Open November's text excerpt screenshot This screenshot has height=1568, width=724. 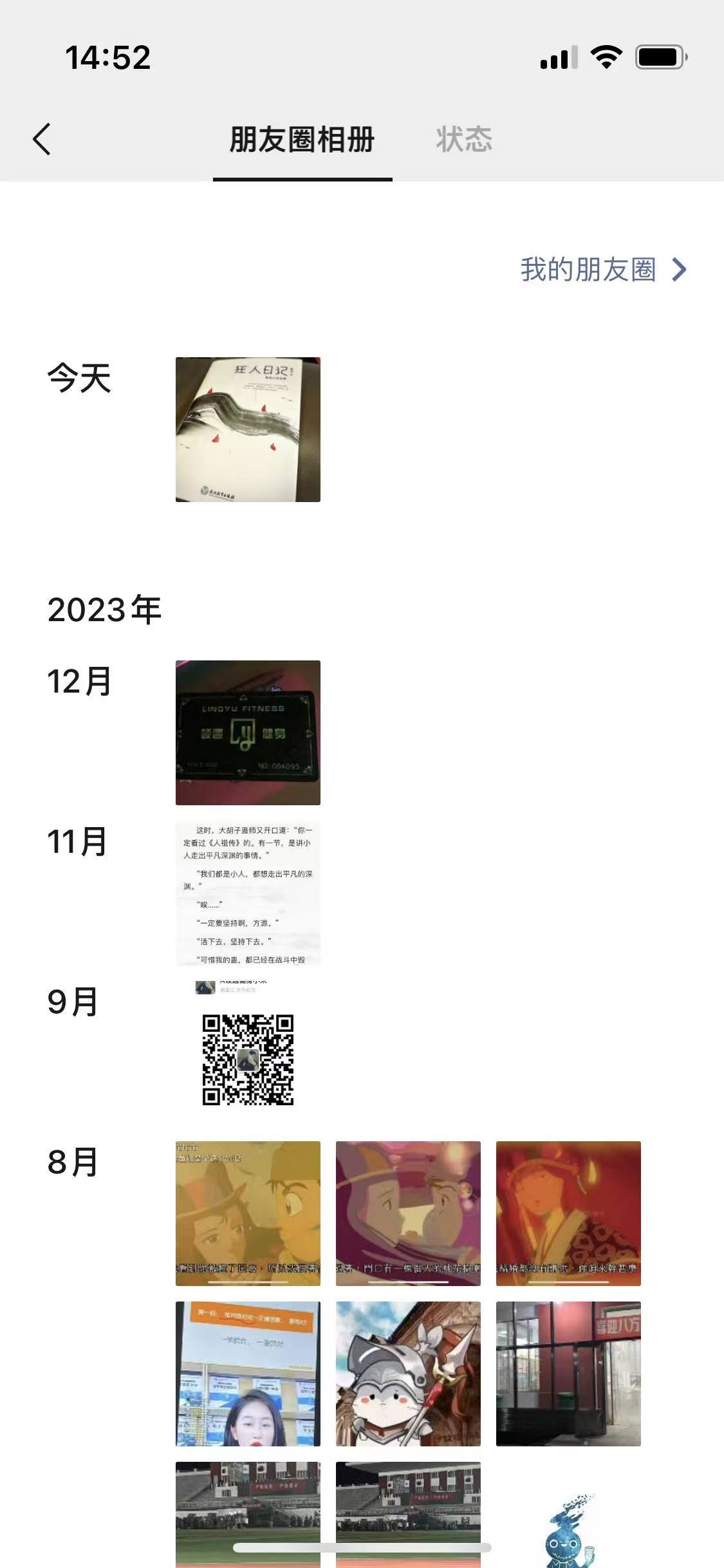click(x=248, y=893)
